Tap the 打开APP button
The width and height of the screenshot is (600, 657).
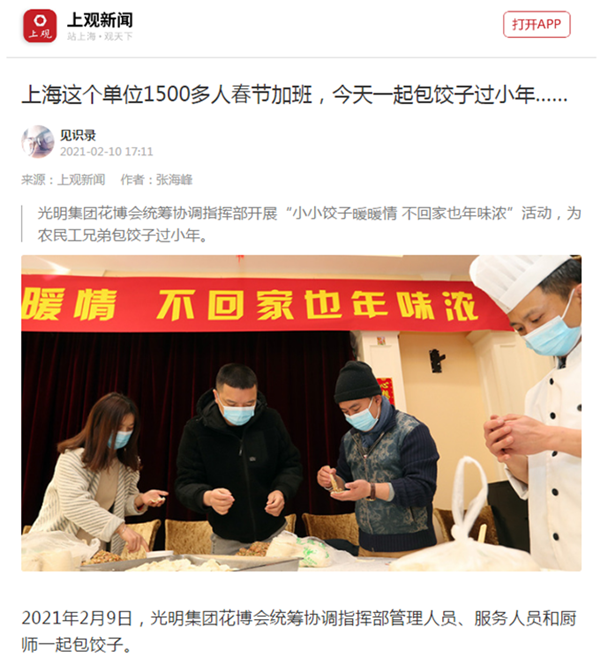click(x=536, y=25)
